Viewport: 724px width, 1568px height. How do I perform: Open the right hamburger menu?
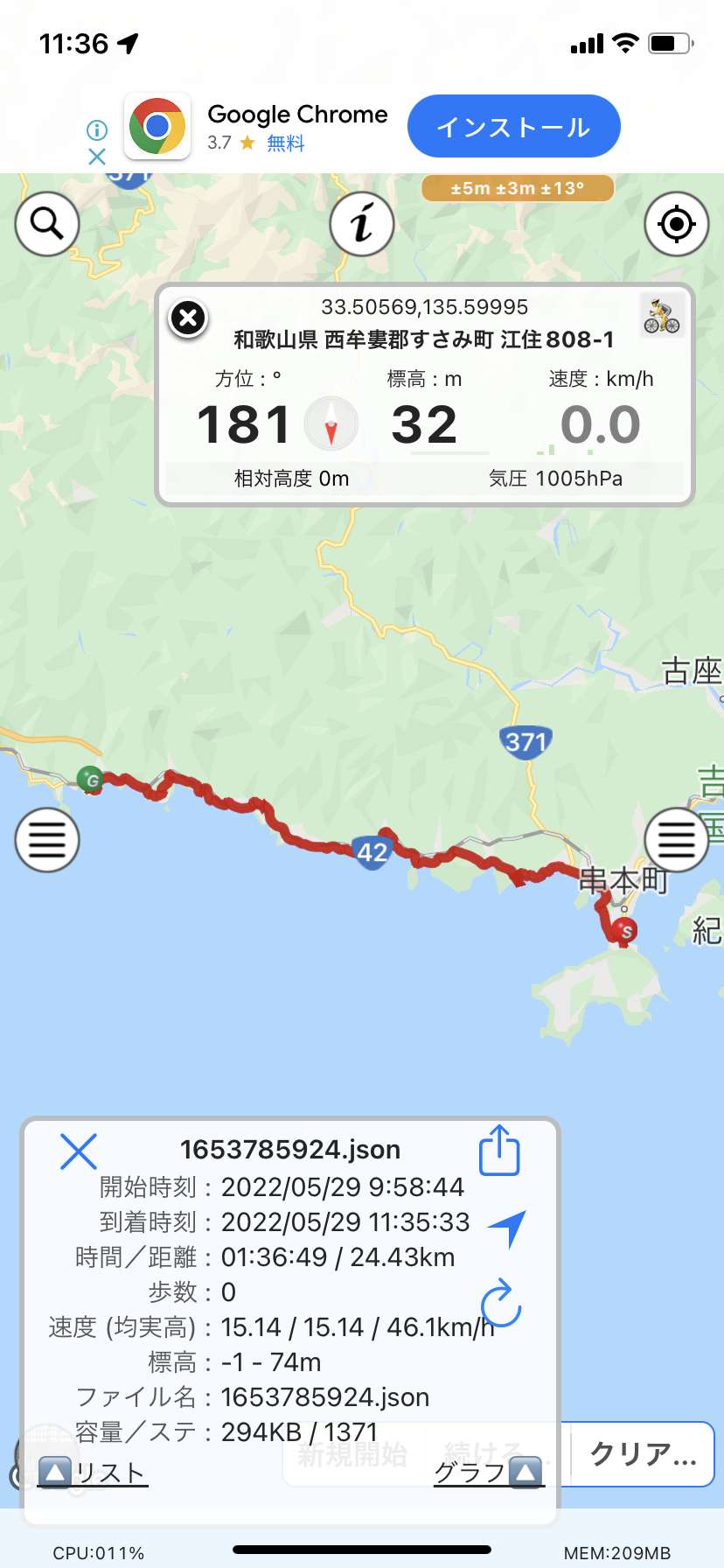(677, 840)
